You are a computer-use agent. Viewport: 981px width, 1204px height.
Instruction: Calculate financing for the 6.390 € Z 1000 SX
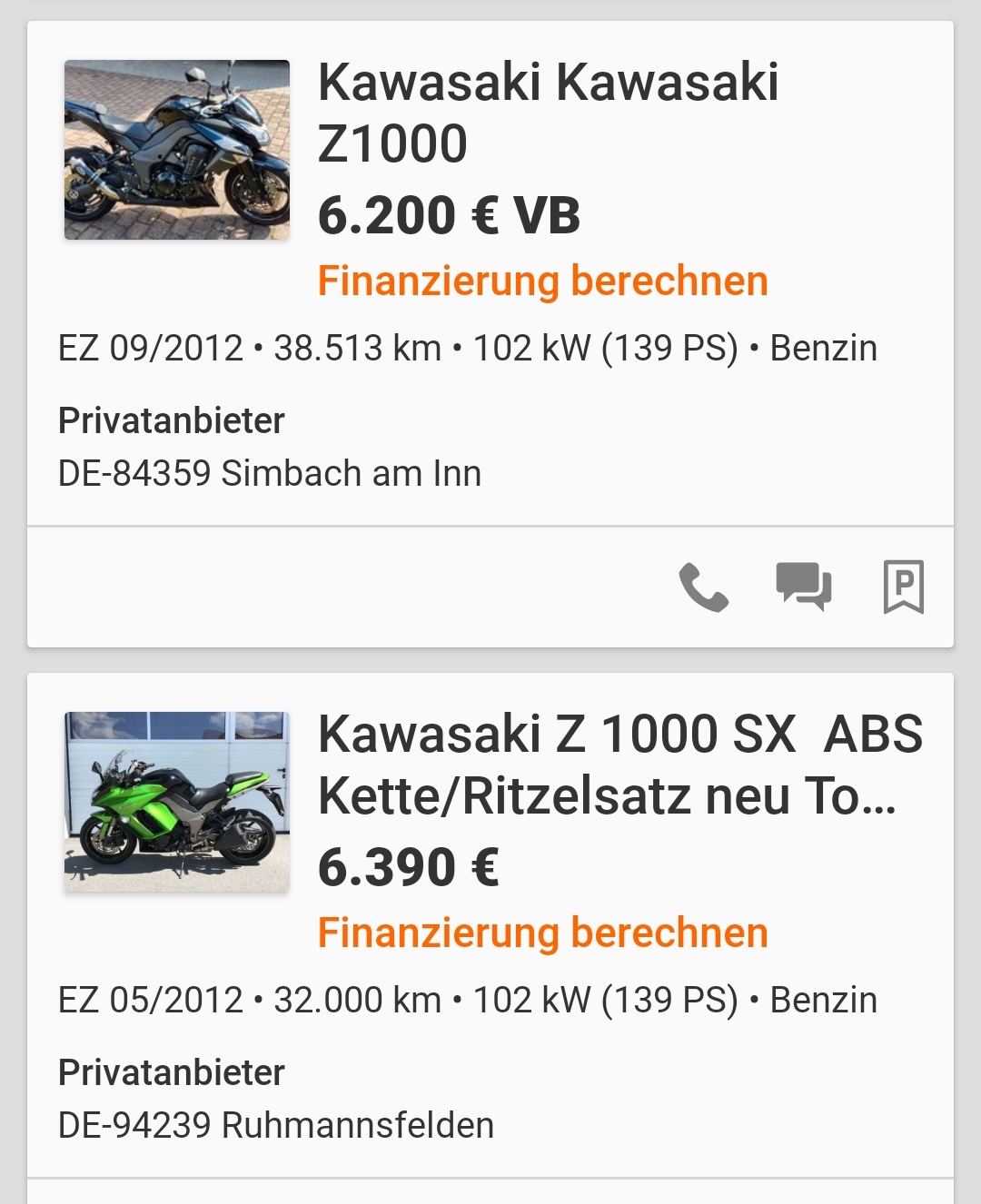coord(542,933)
